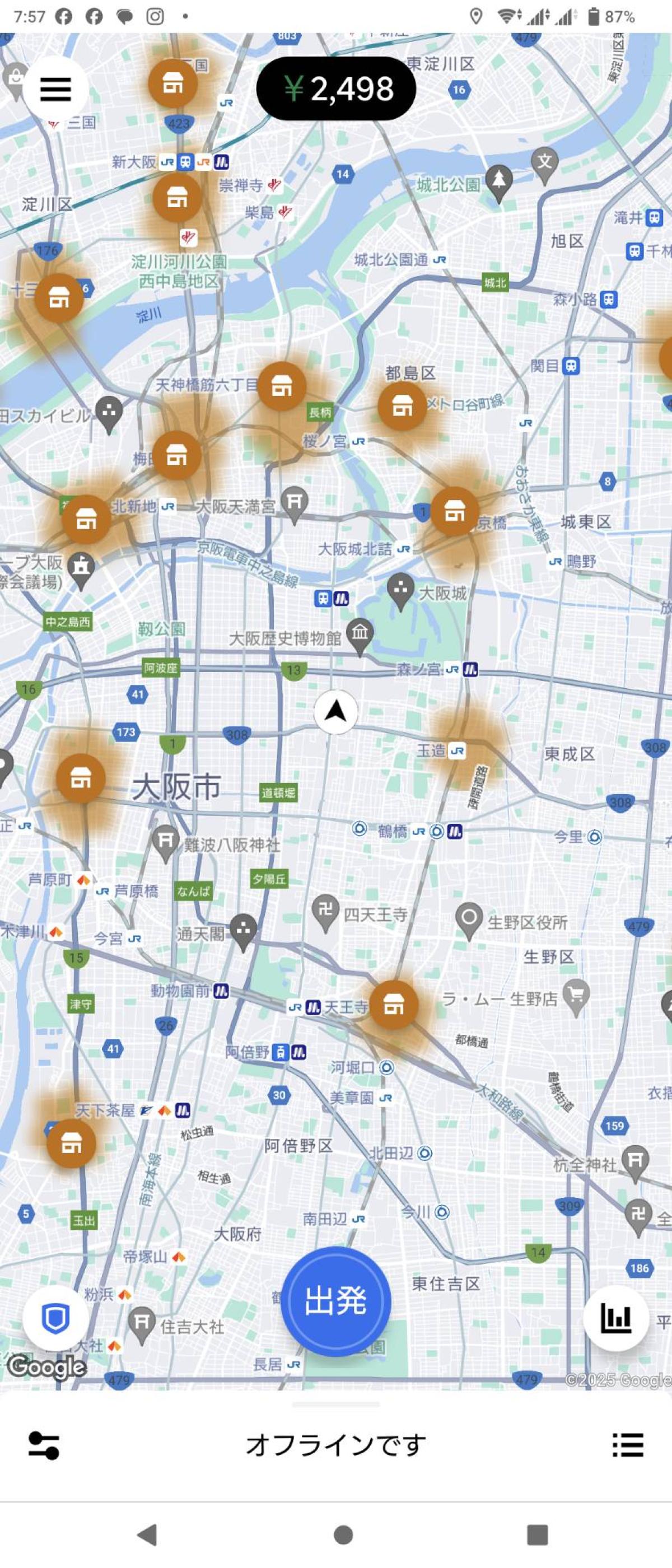Open the list icon beside オフラインです
Screen dimensions: 672x1568
(628, 1445)
